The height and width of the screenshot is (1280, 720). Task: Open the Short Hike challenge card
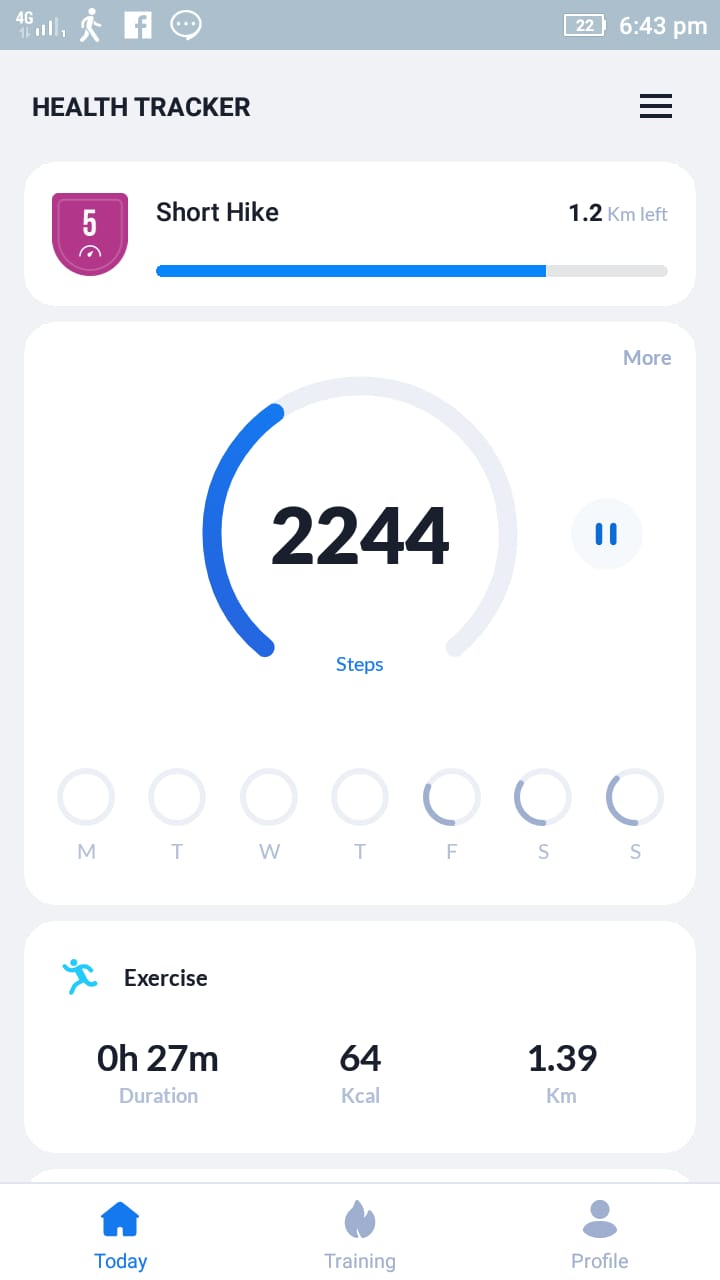(360, 234)
